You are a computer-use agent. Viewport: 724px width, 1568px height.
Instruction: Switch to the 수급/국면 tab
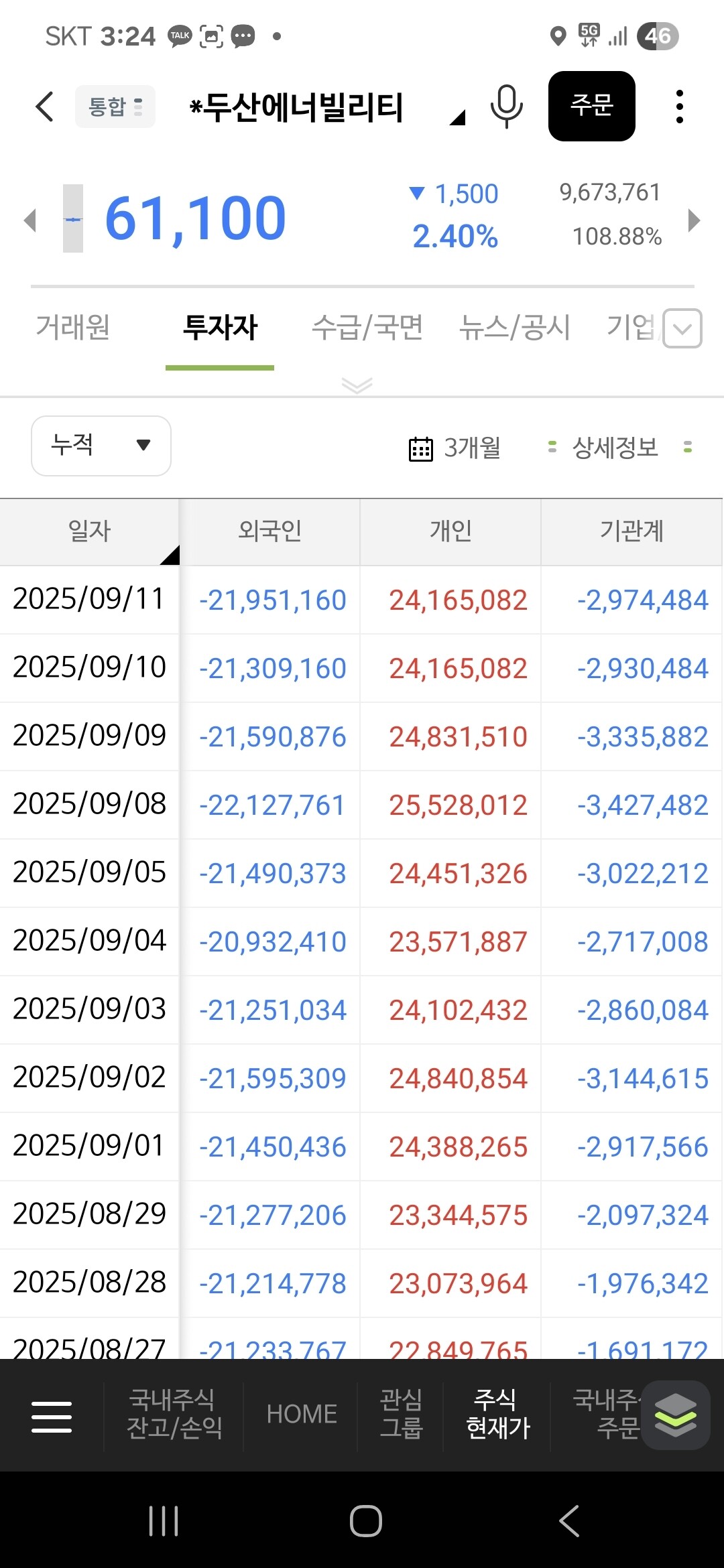click(367, 328)
